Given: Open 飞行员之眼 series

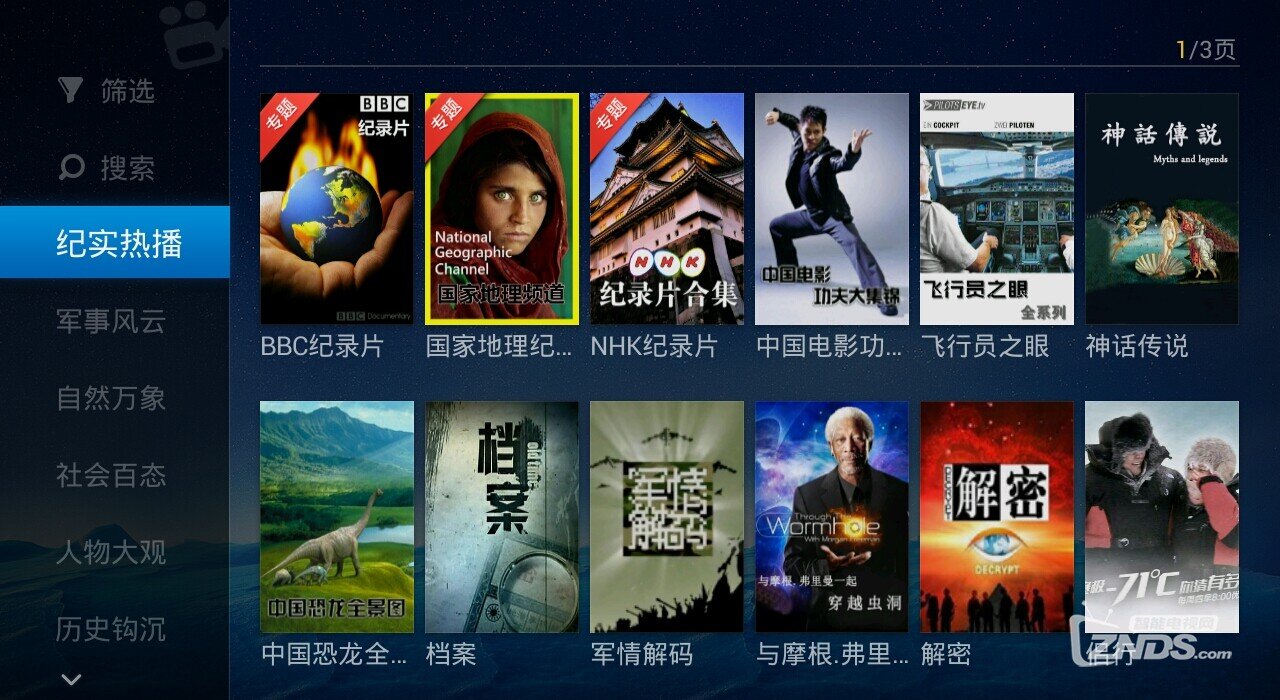Looking at the screenshot, I should [x=997, y=209].
